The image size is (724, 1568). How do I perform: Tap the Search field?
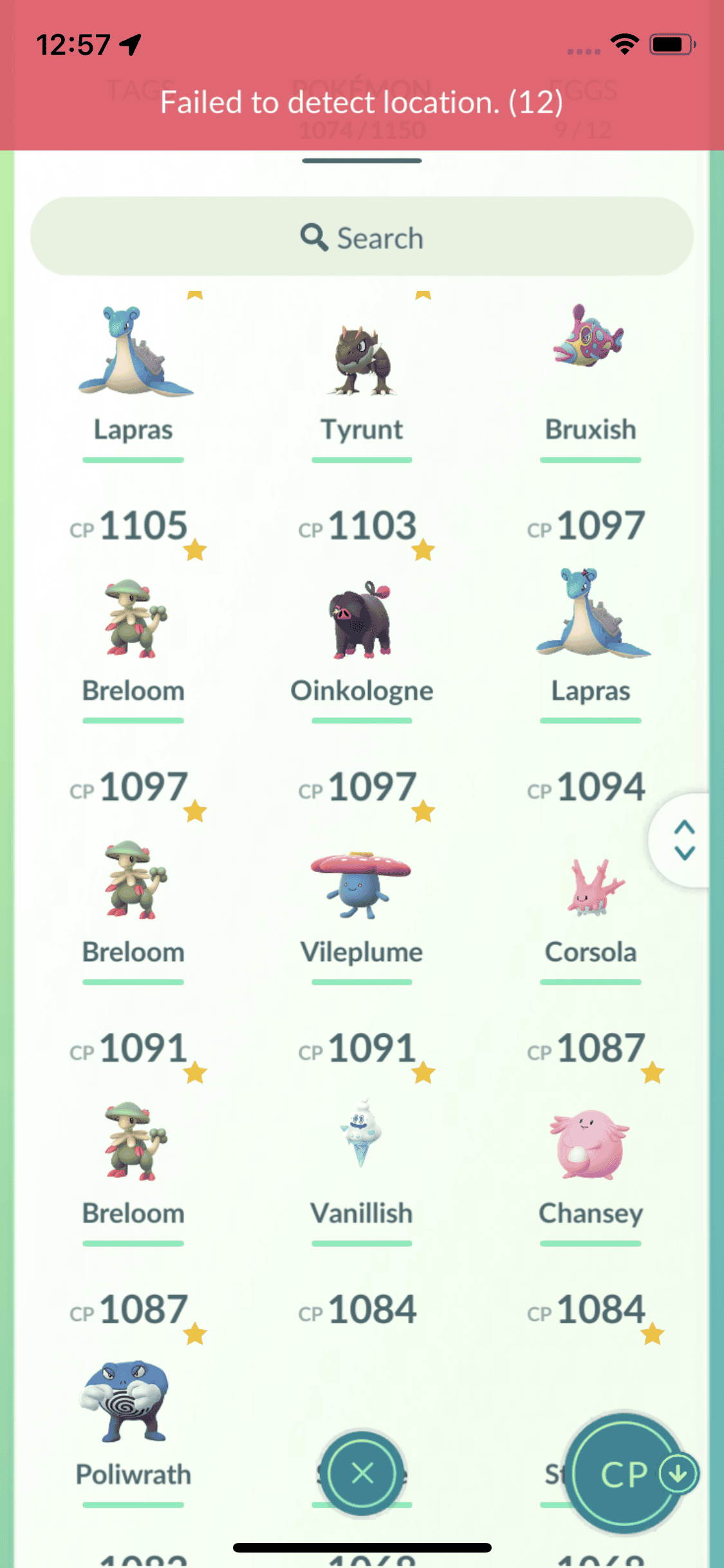click(x=362, y=237)
